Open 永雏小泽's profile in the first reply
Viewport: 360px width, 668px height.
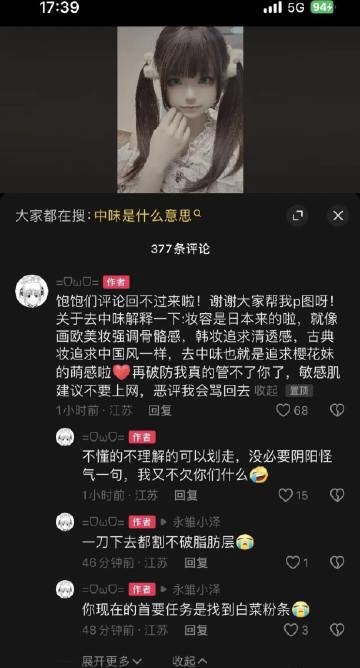(197, 522)
